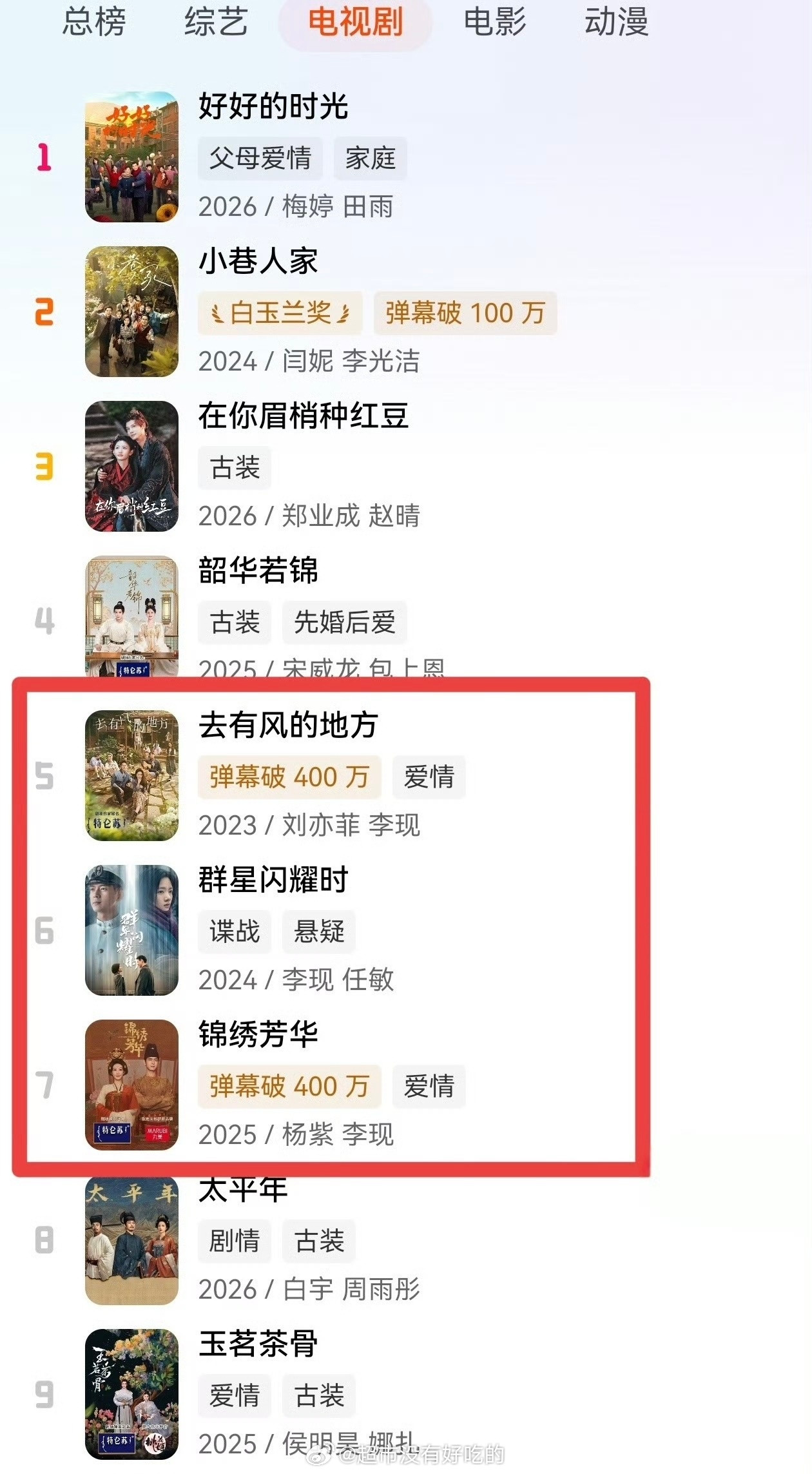Switch to the 总榜 tab
This screenshot has width=812, height=1474.
click(93, 23)
